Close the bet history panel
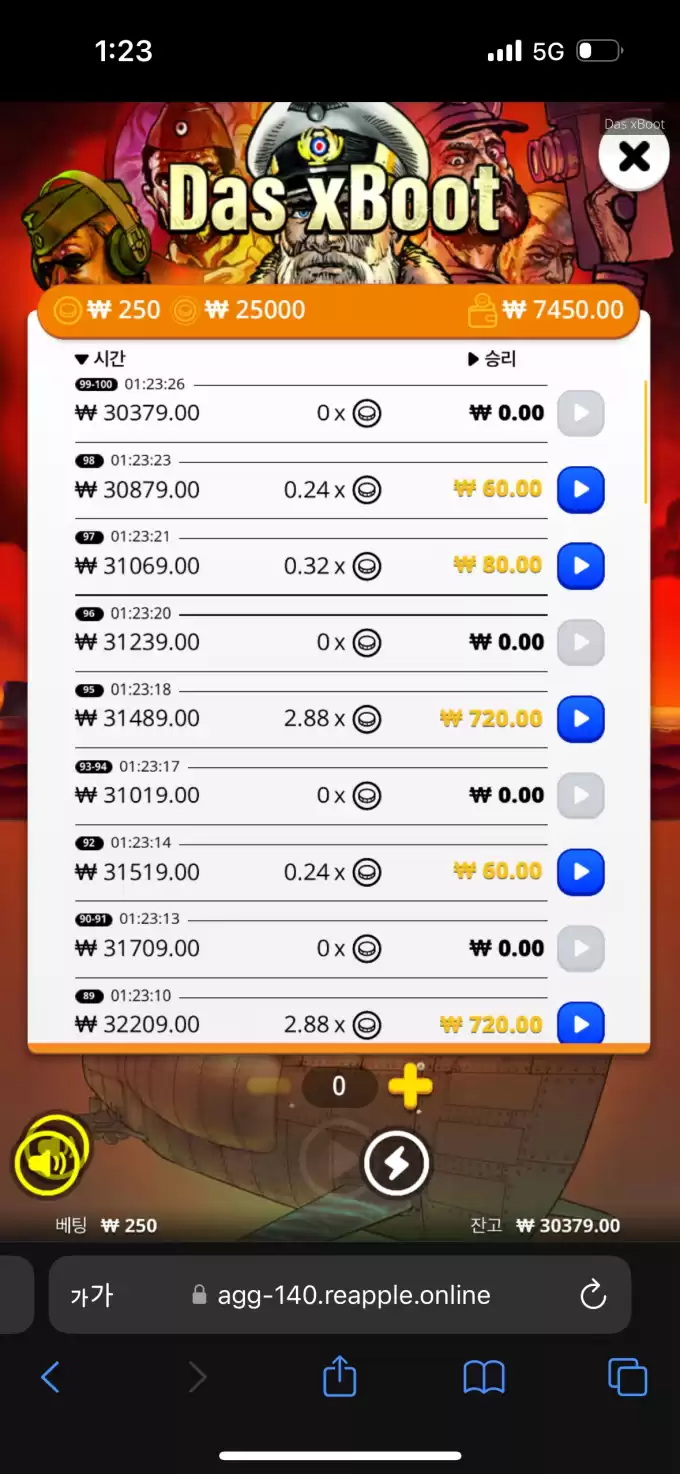Screen dimensions: 680x1474 [x=634, y=157]
